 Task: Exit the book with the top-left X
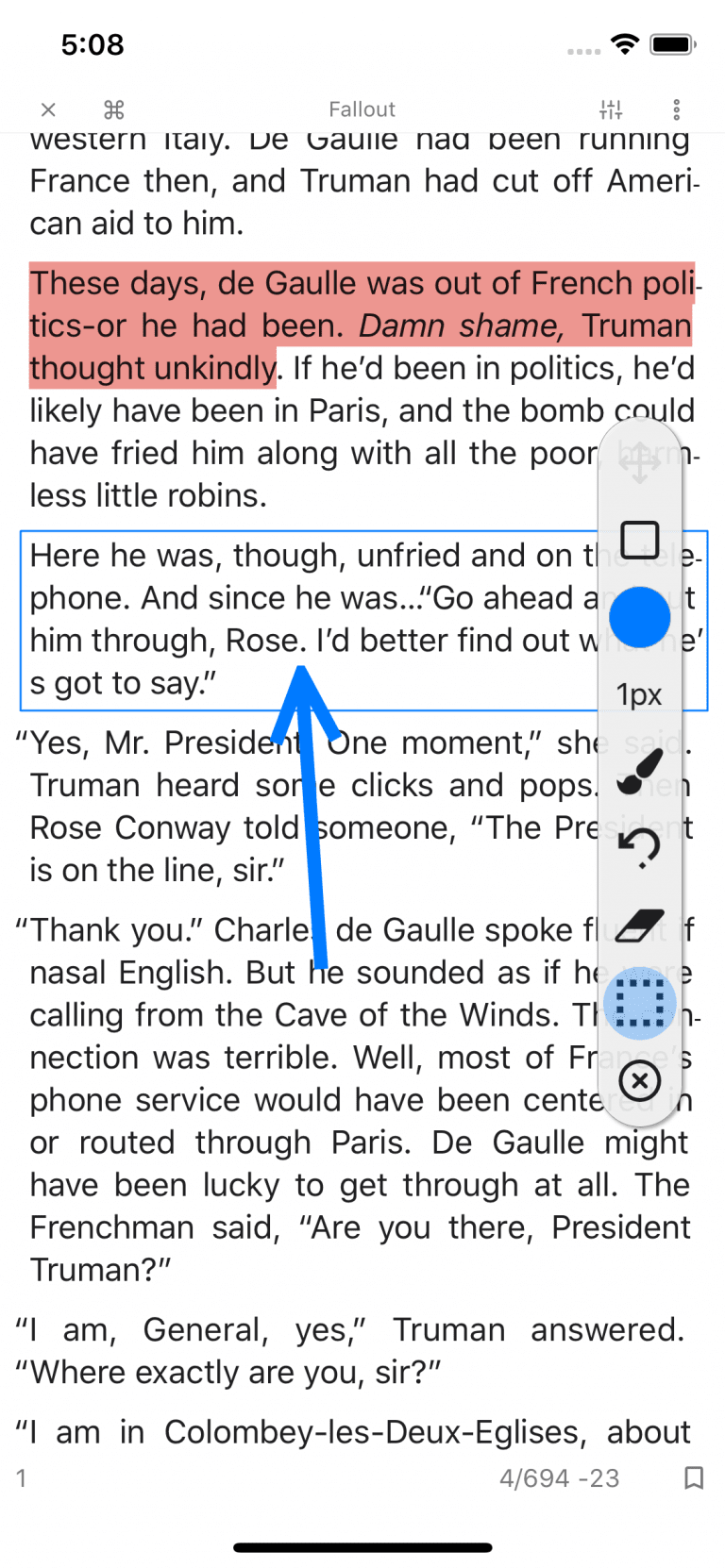[x=47, y=109]
